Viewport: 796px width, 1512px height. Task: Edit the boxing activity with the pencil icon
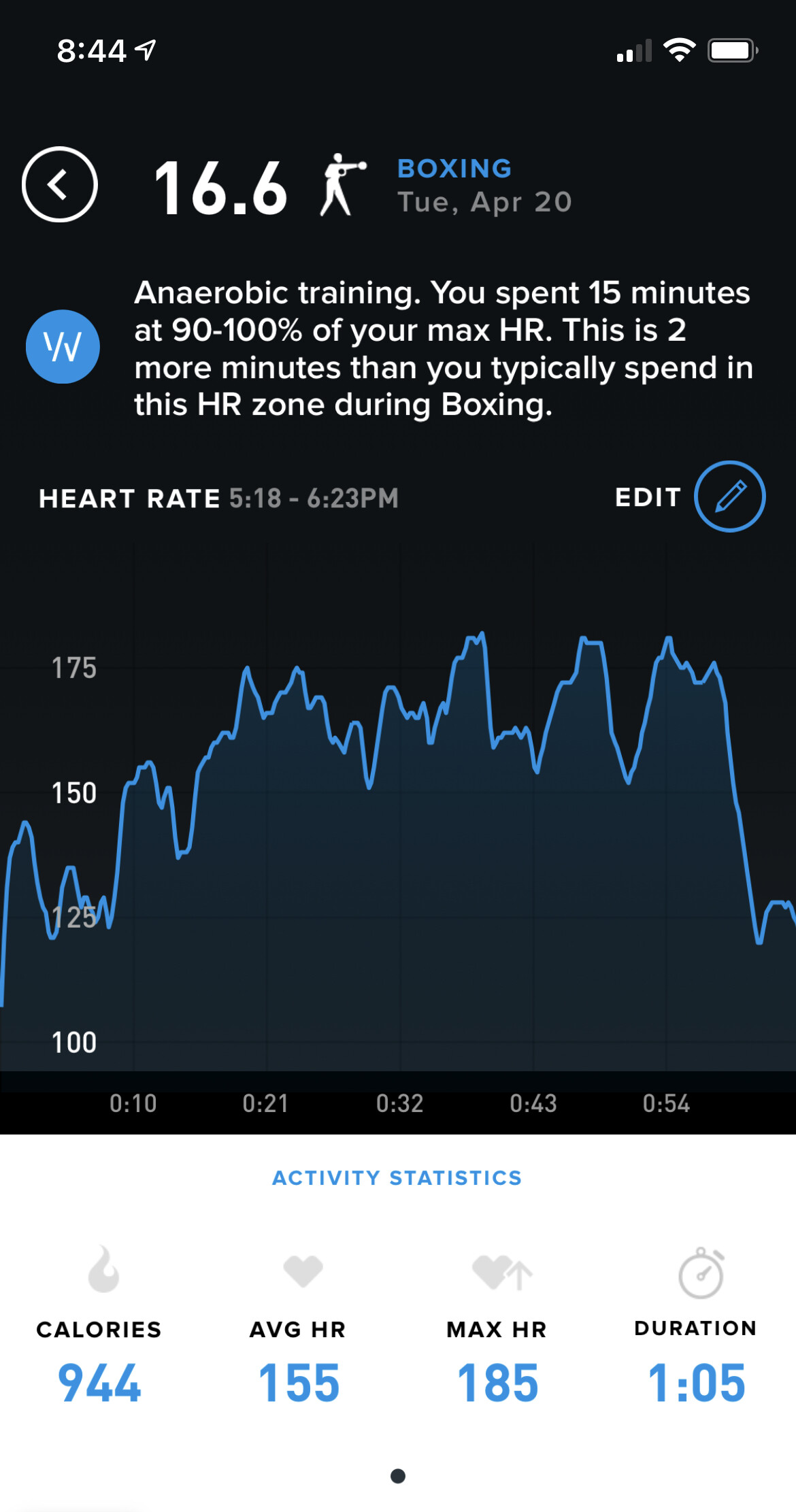(729, 497)
